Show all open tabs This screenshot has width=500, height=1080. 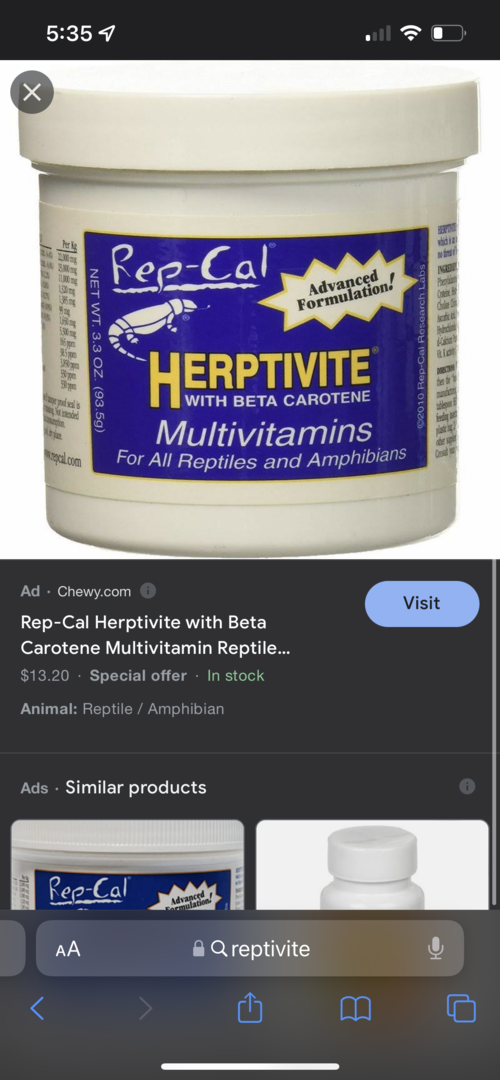(x=461, y=1008)
